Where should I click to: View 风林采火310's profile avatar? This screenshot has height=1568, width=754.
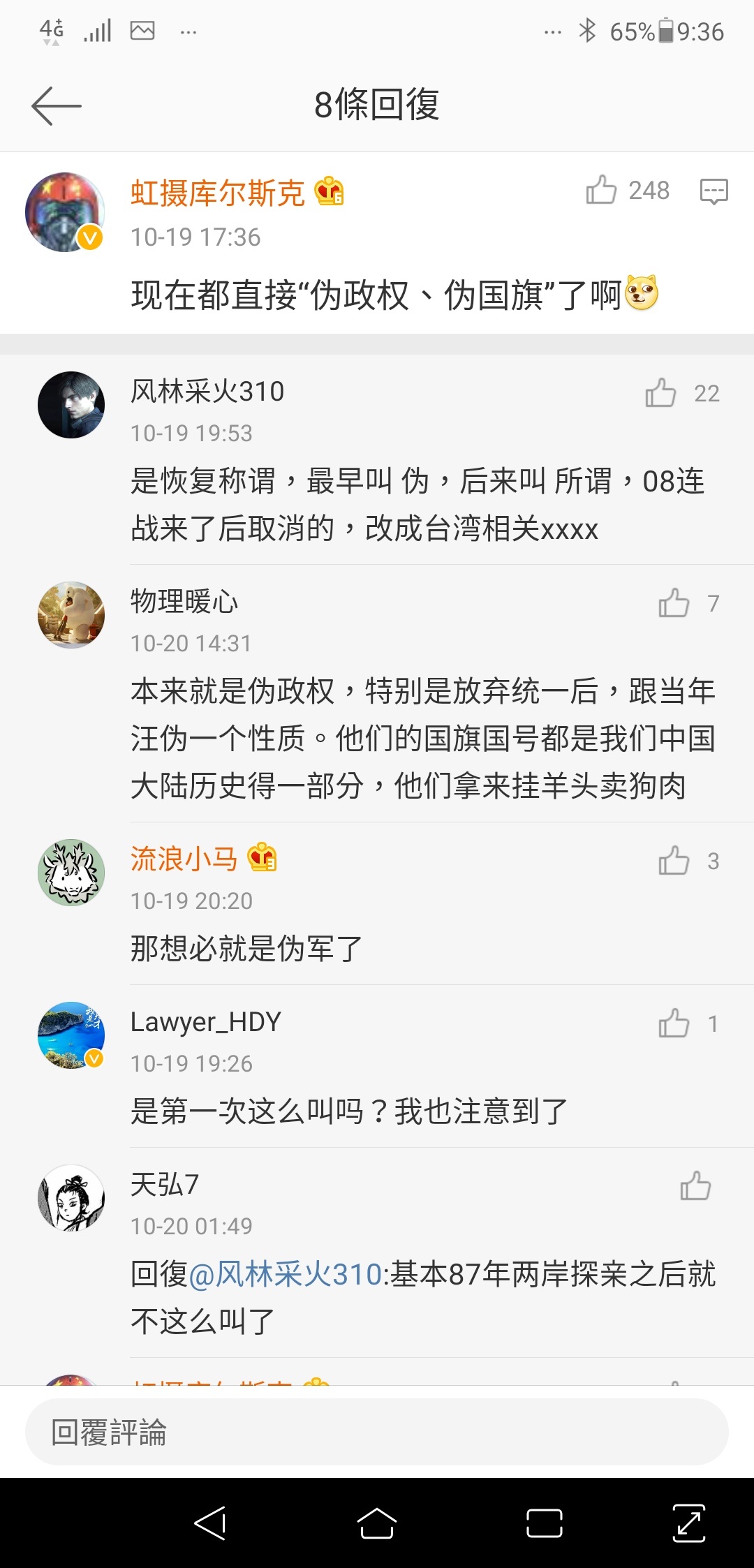tap(71, 405)
